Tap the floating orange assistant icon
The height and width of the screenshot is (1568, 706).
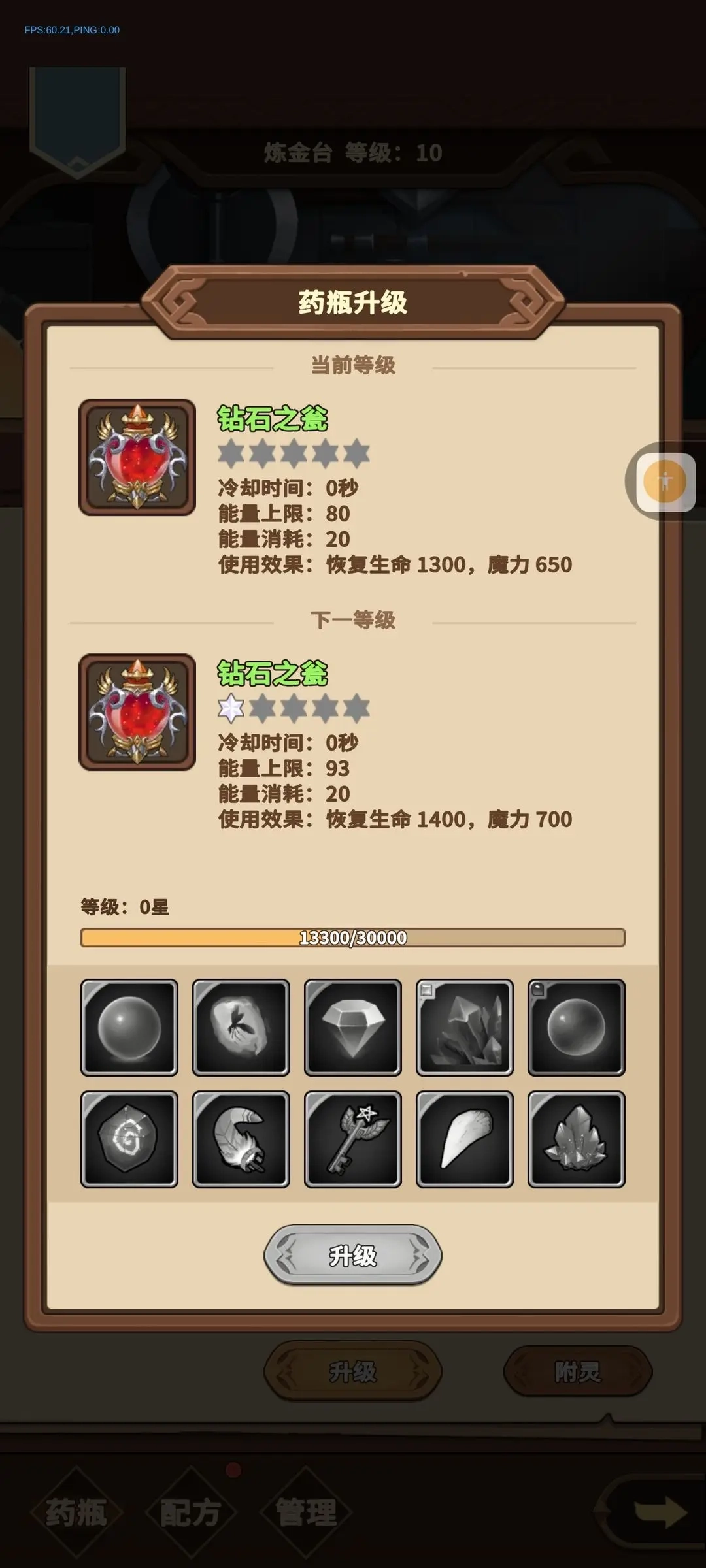coord(664,482)
